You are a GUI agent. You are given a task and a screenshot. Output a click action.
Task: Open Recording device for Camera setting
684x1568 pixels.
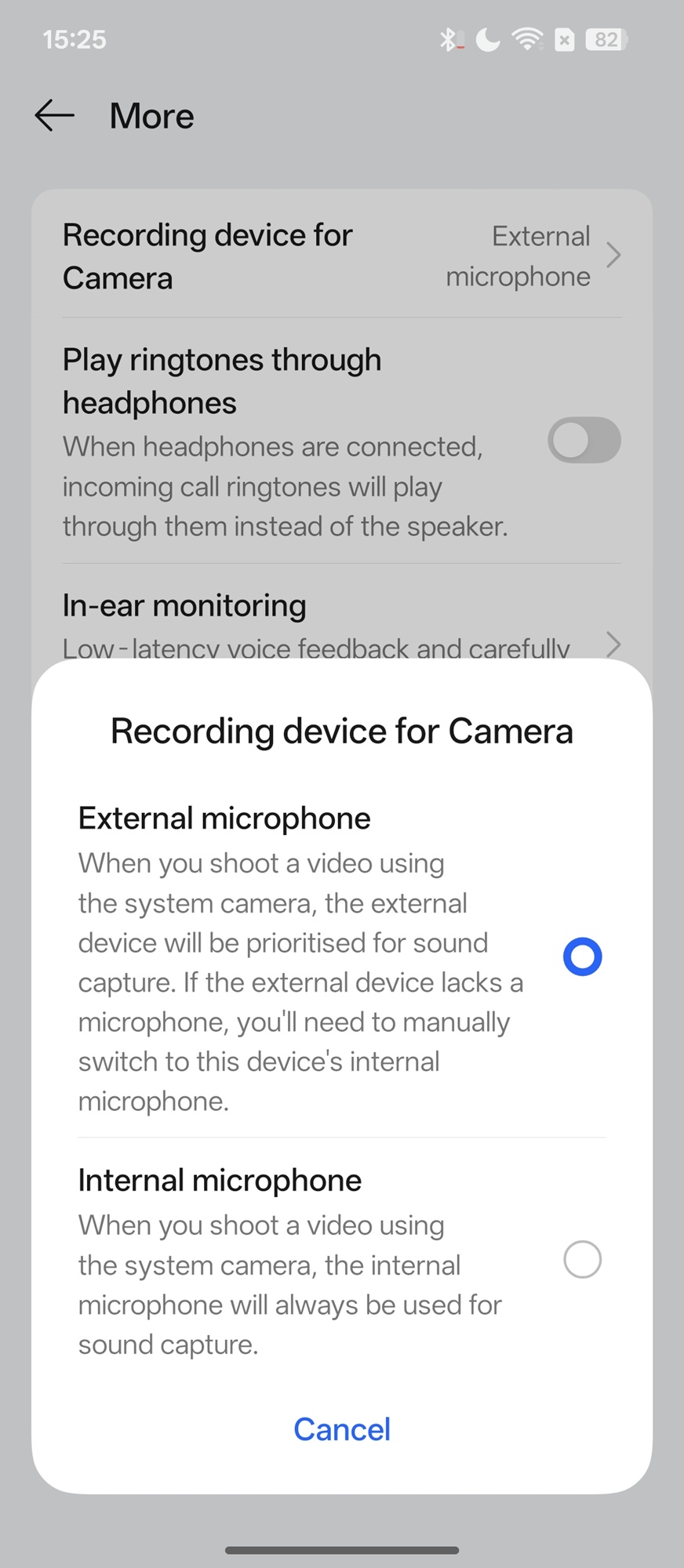click(x=342, y=256)
